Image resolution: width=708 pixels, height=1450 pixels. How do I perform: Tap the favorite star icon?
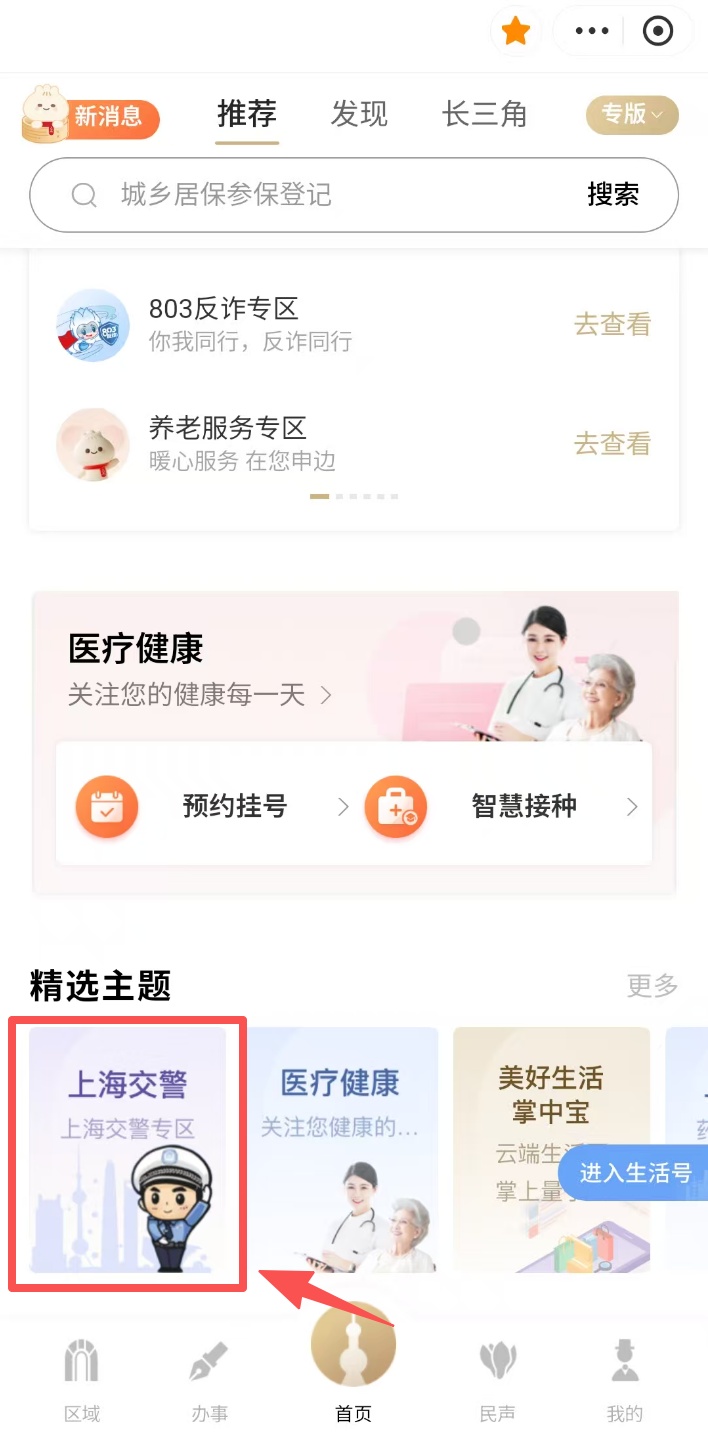(515, 33)
